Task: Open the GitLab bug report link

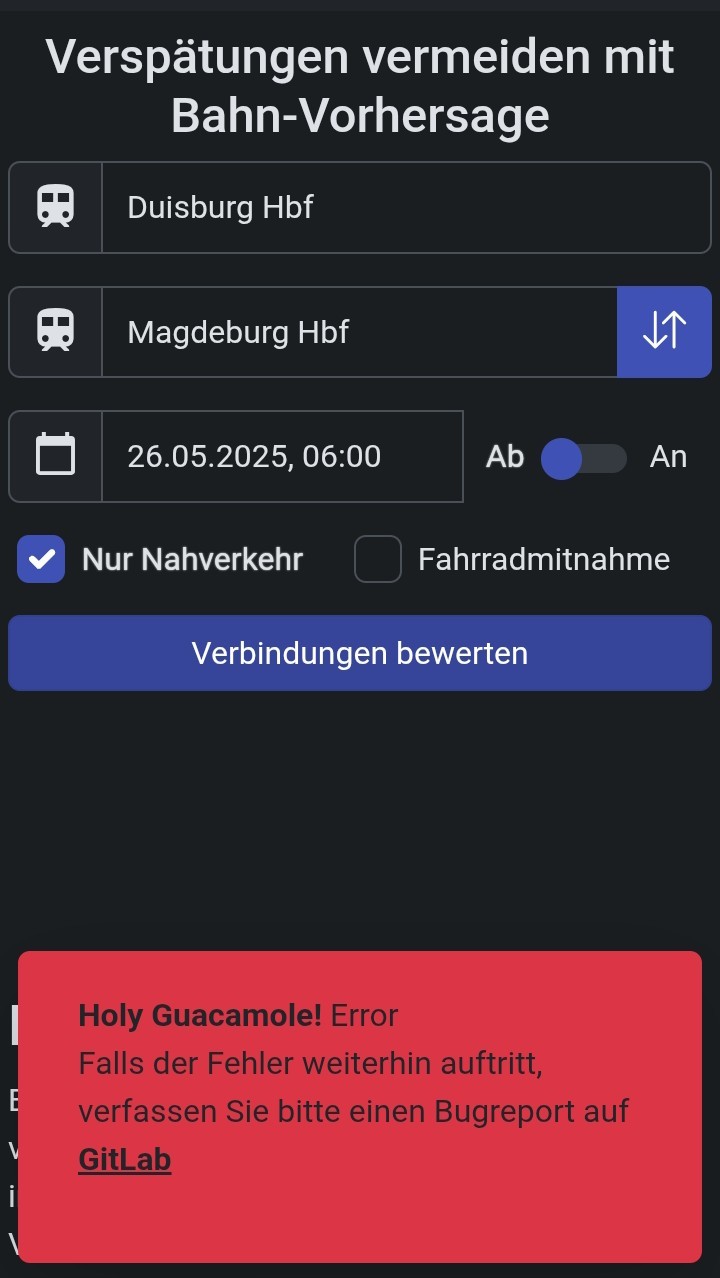Action: (125, 1160)
